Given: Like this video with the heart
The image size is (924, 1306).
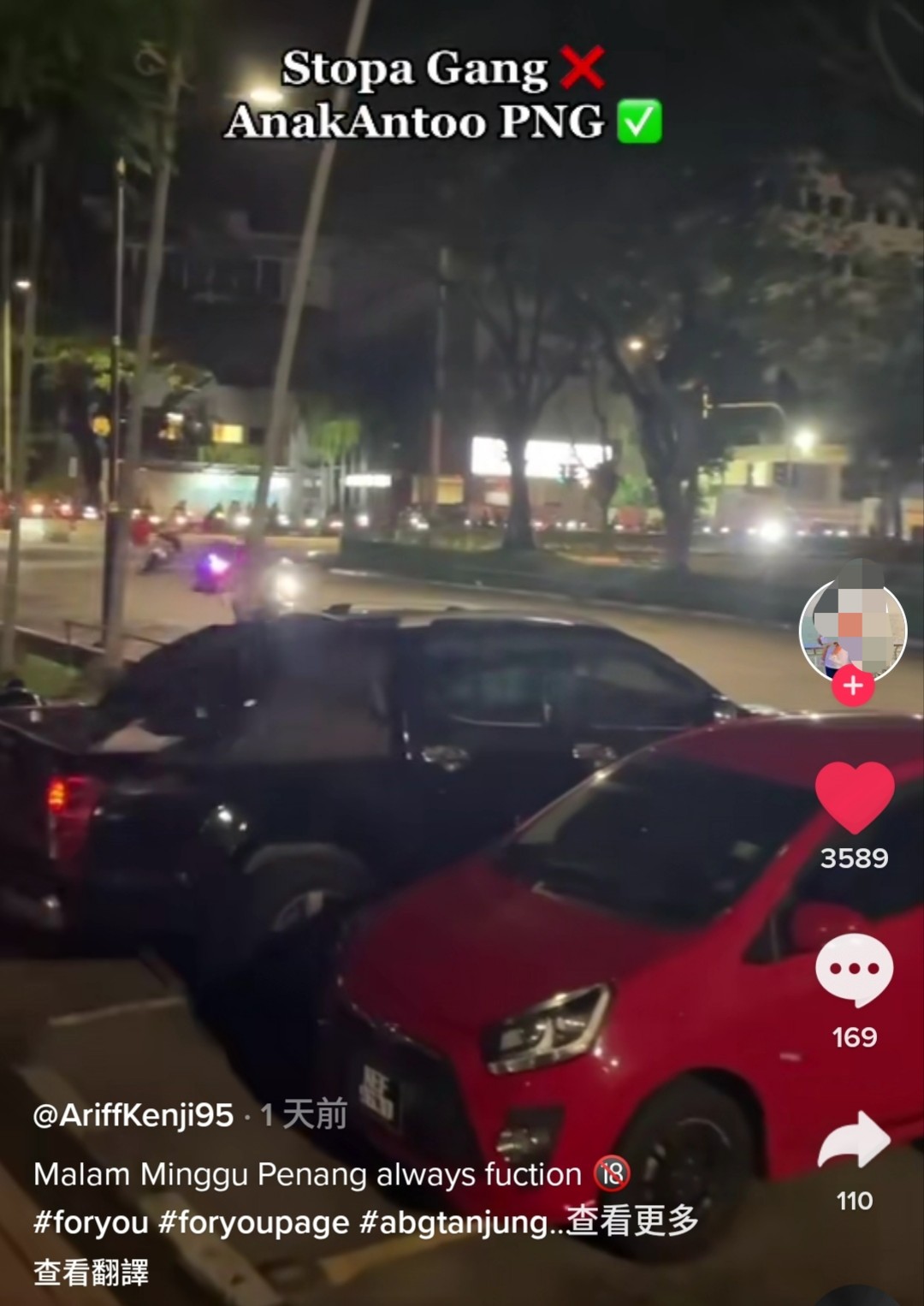Looking at the screenshot, I should tap(854, 796).
